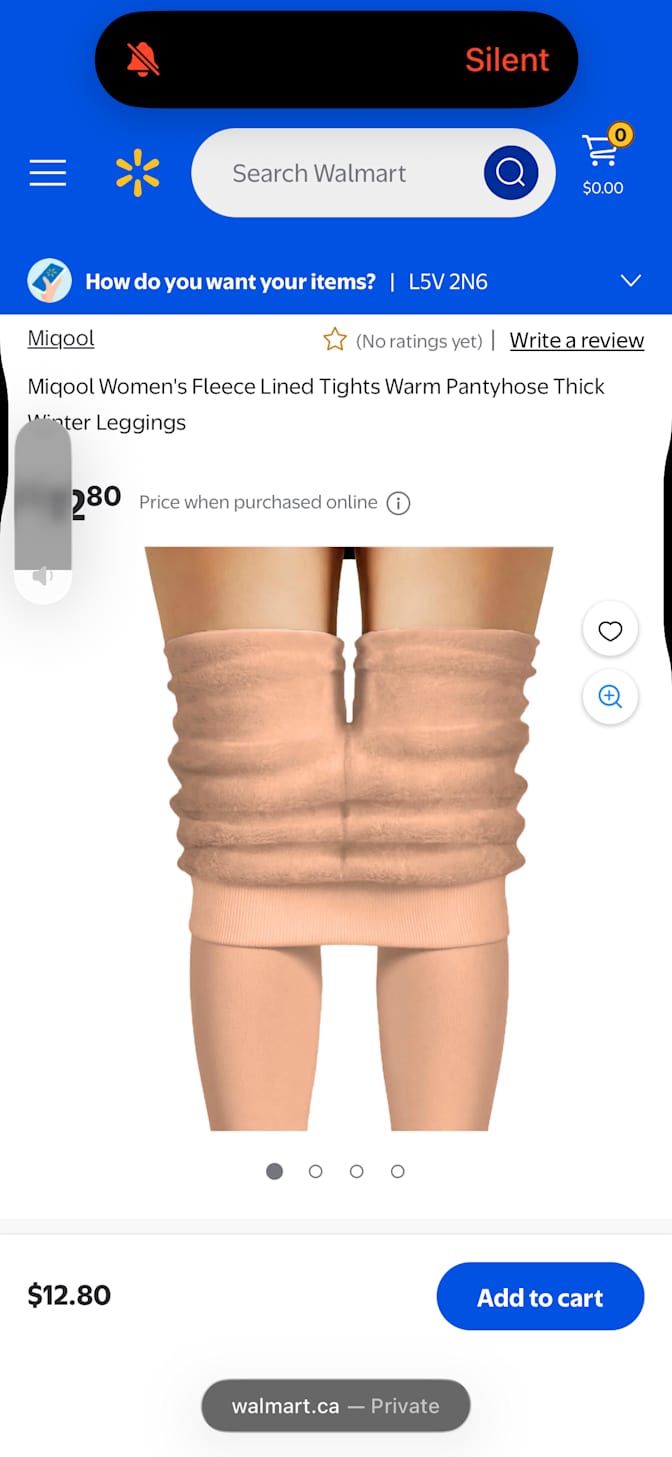Add to cart for $12.80
This screenshot has width=672, height=1457.
coord(540,1297)
